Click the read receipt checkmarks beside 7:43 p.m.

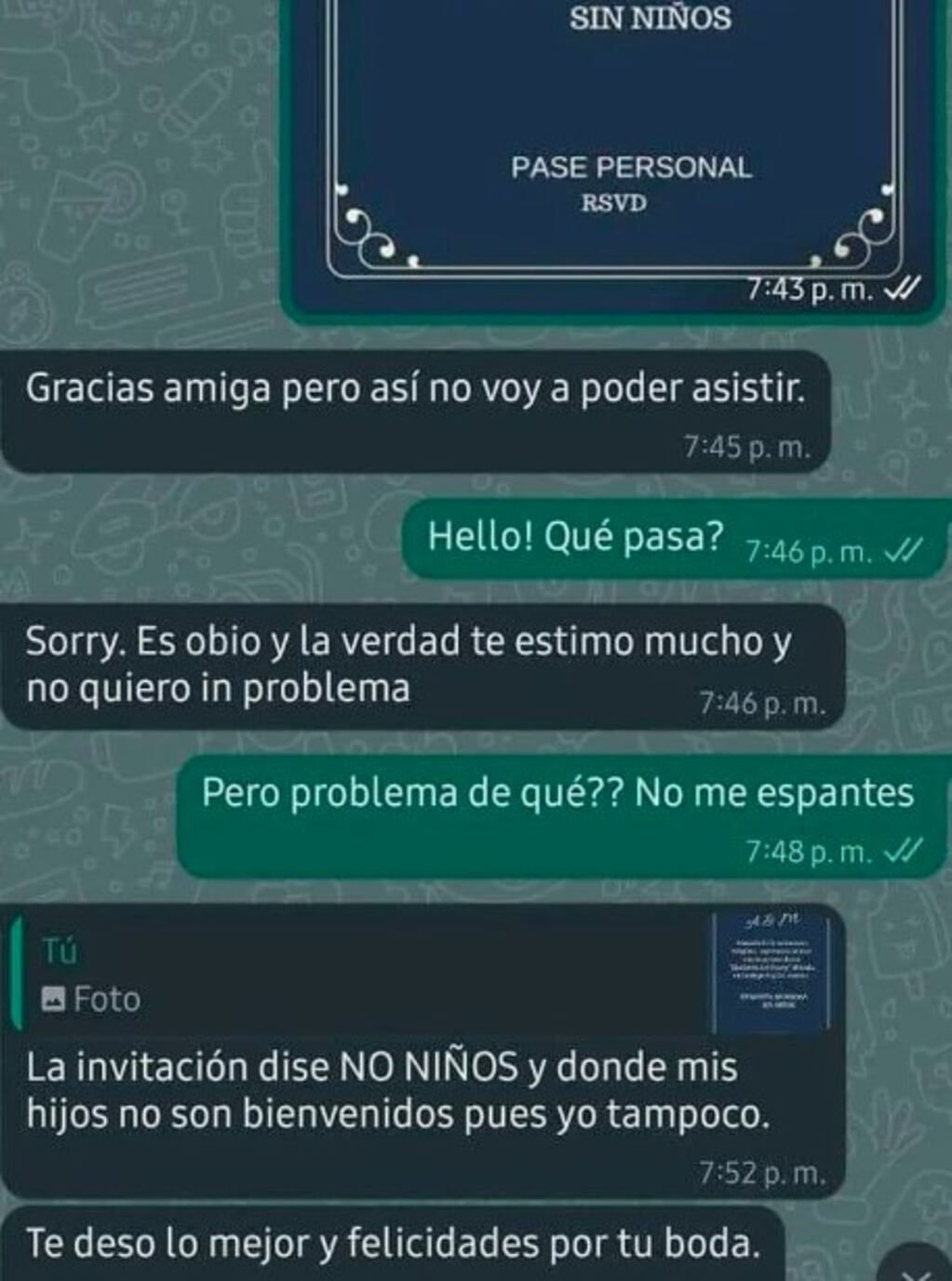point(901,290)
